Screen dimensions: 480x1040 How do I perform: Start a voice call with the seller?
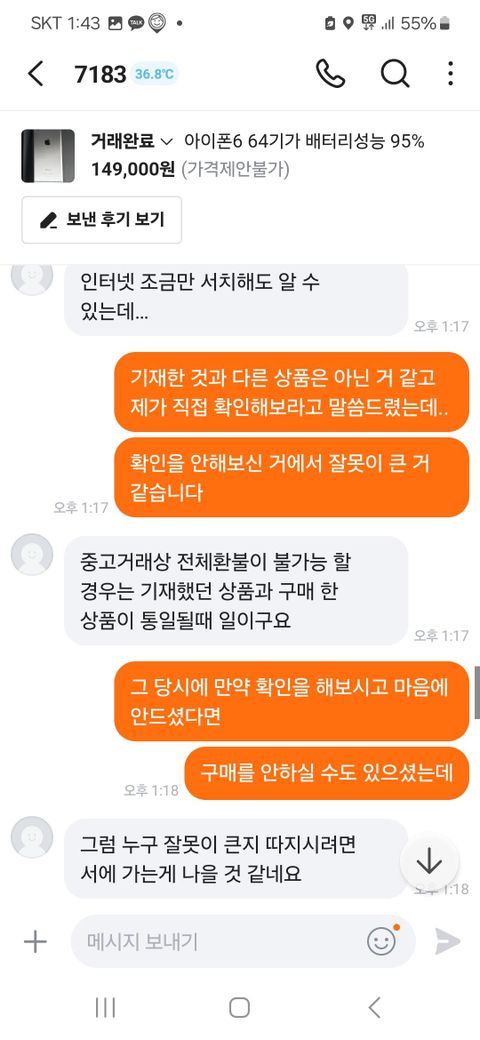tap(330, 74)
